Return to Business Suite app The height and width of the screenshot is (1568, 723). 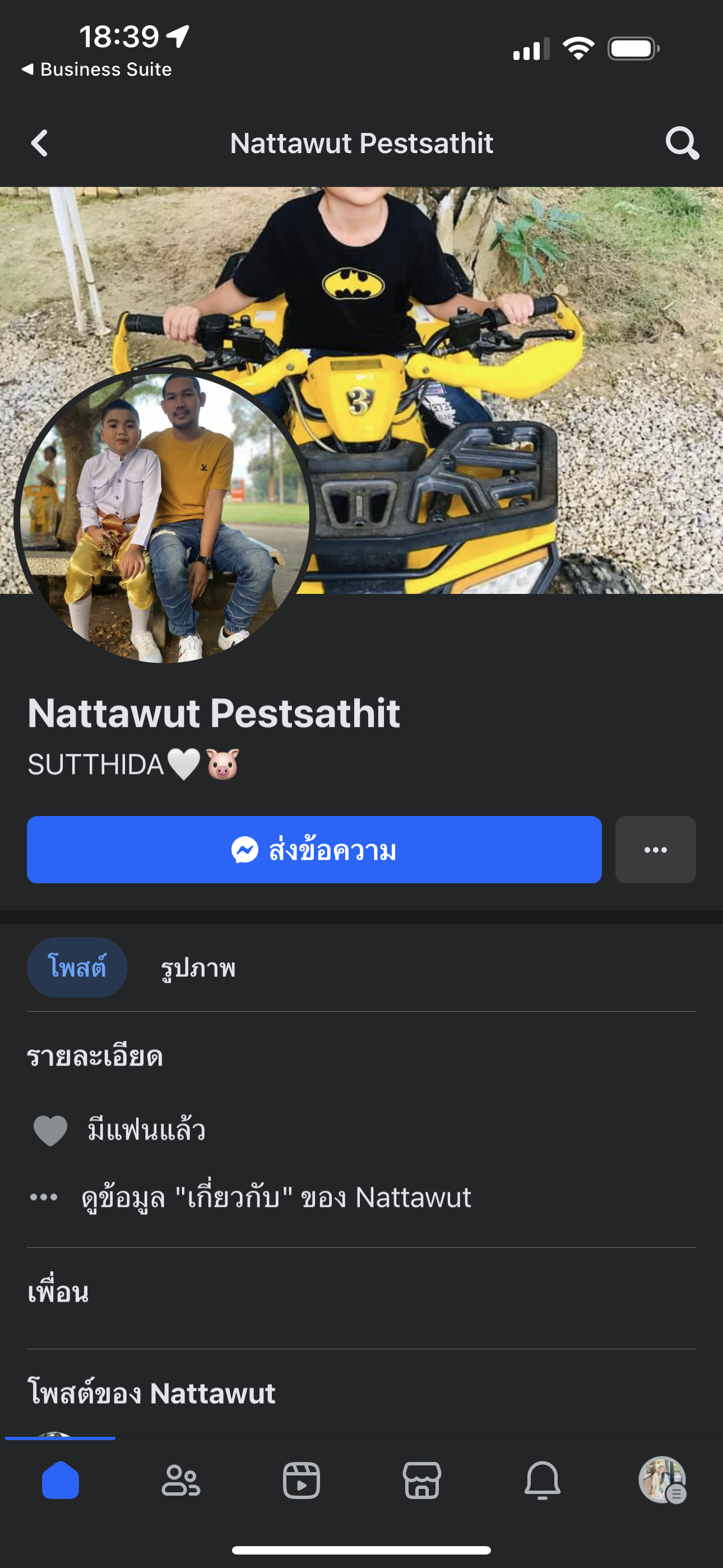98,70
